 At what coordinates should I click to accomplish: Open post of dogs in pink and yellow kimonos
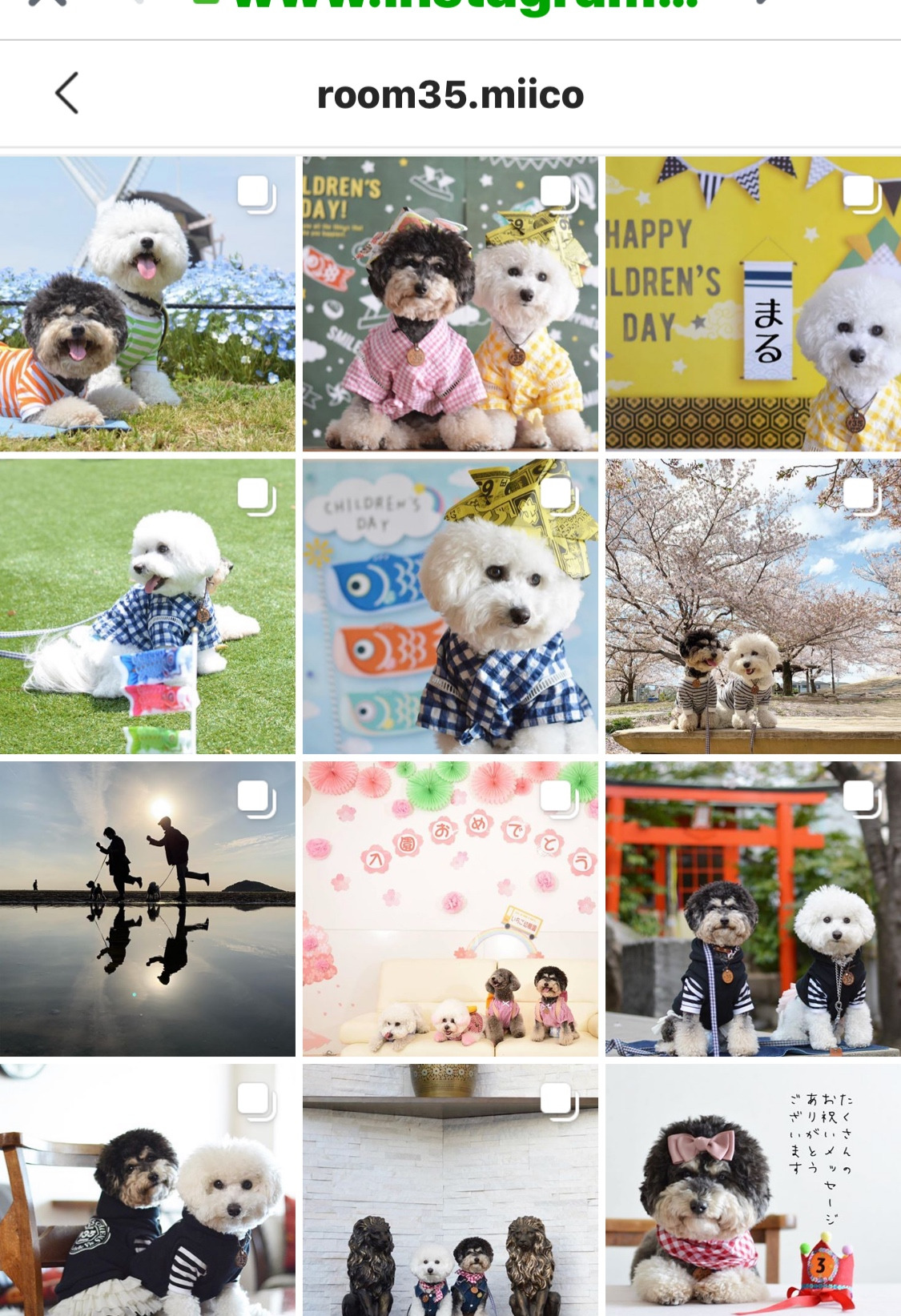coord(450,304)
